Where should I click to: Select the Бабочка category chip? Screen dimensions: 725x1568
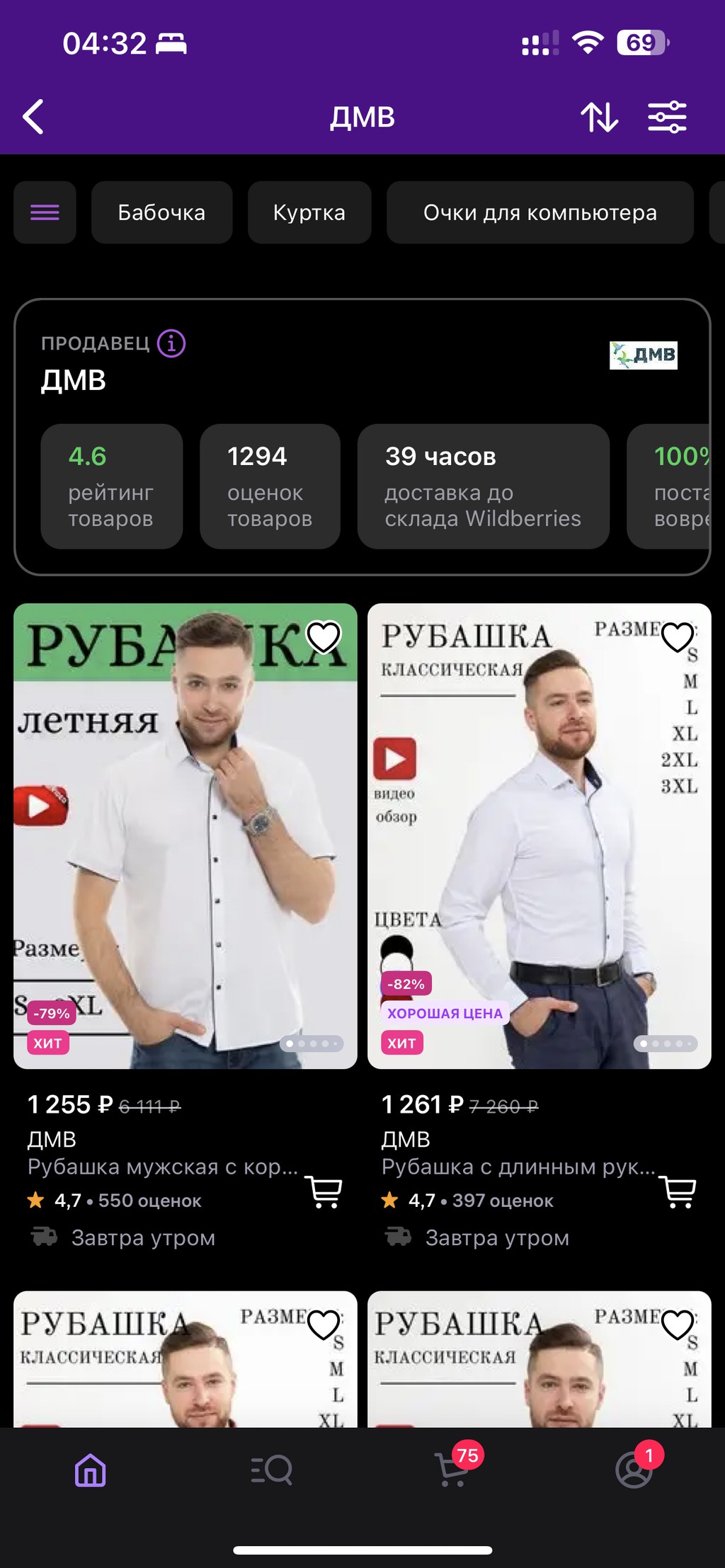pos(161,212)
